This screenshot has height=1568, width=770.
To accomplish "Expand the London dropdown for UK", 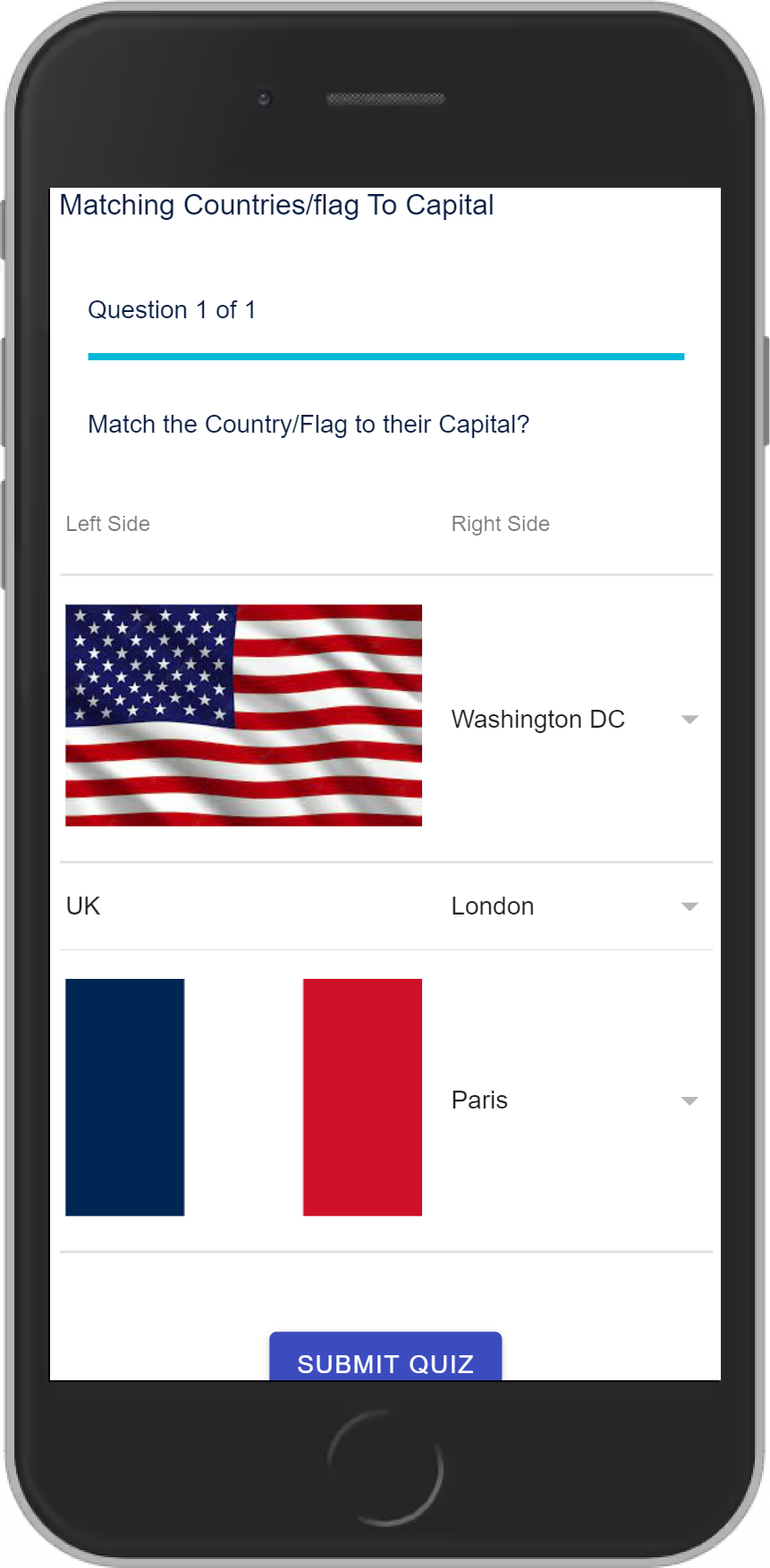I will coord(574,906).
